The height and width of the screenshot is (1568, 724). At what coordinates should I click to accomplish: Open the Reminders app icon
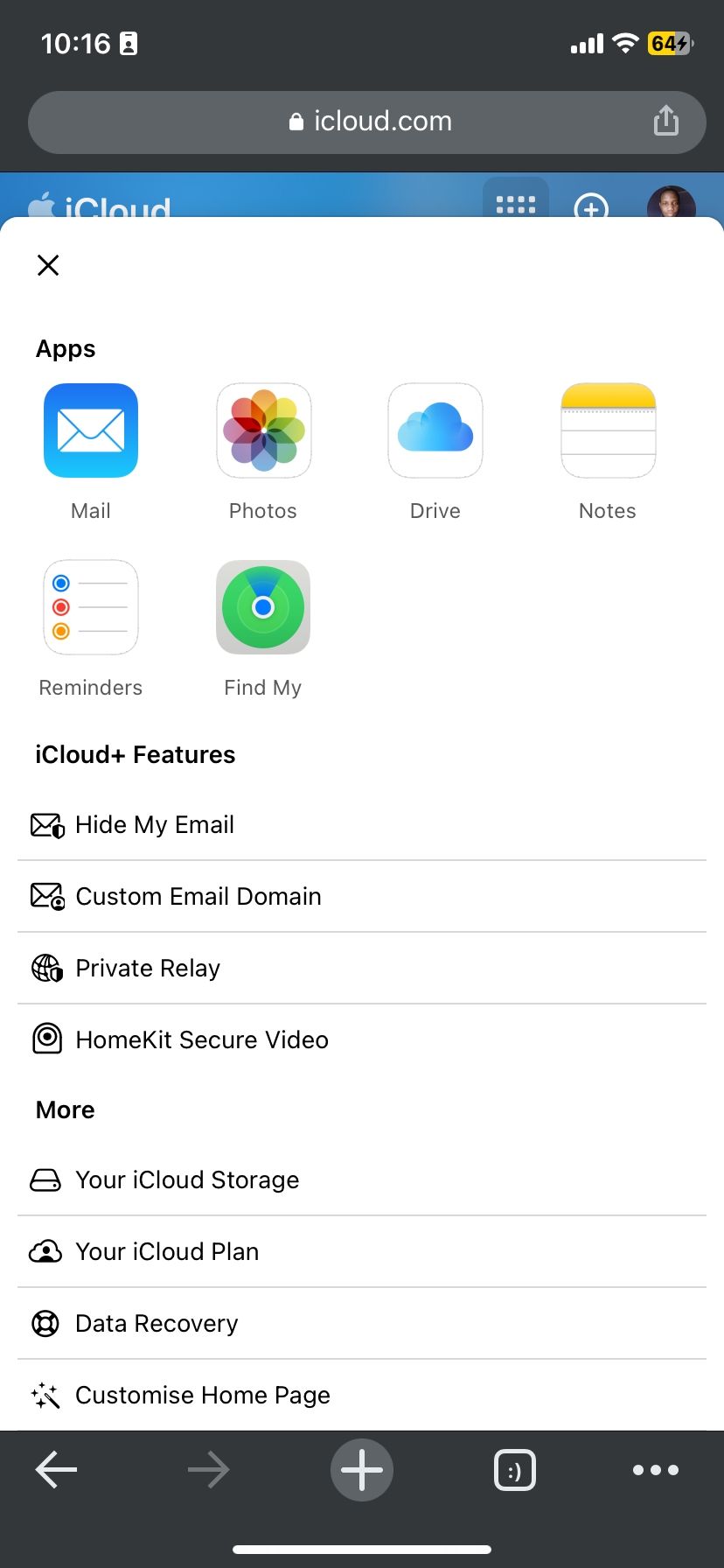click(90, 606)
